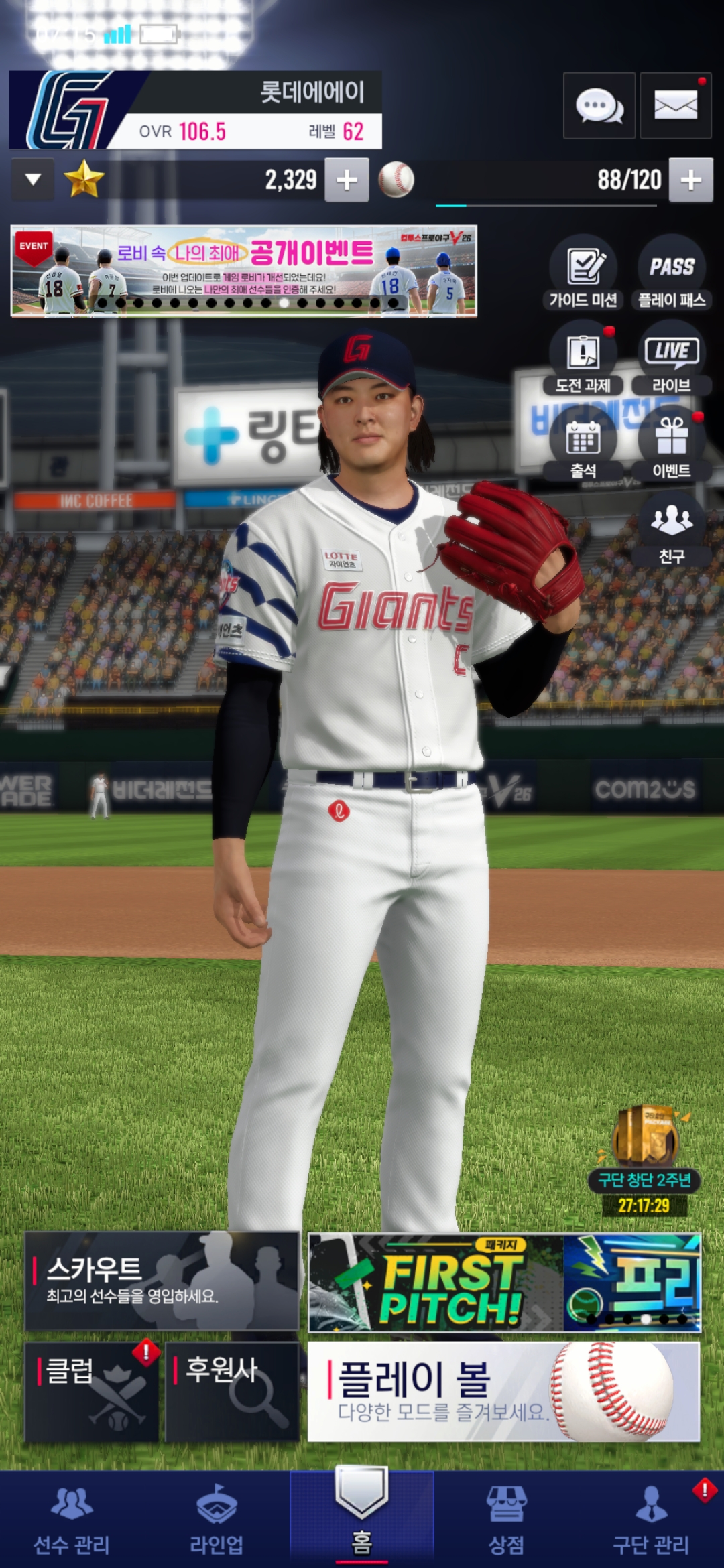
Task: Open the 후원사 sponsors menu
Action: pos(231,1392)
